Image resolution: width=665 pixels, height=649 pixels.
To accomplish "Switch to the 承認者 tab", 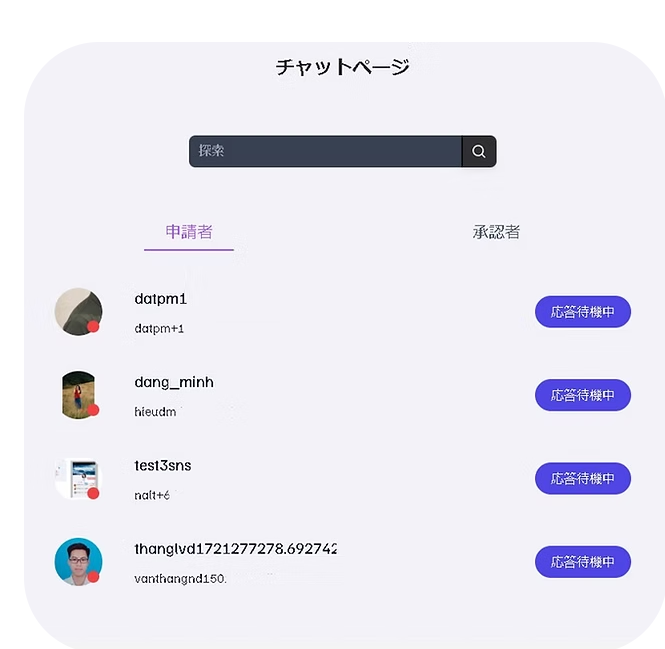I will pyautogui.click(x=496, y=232).
